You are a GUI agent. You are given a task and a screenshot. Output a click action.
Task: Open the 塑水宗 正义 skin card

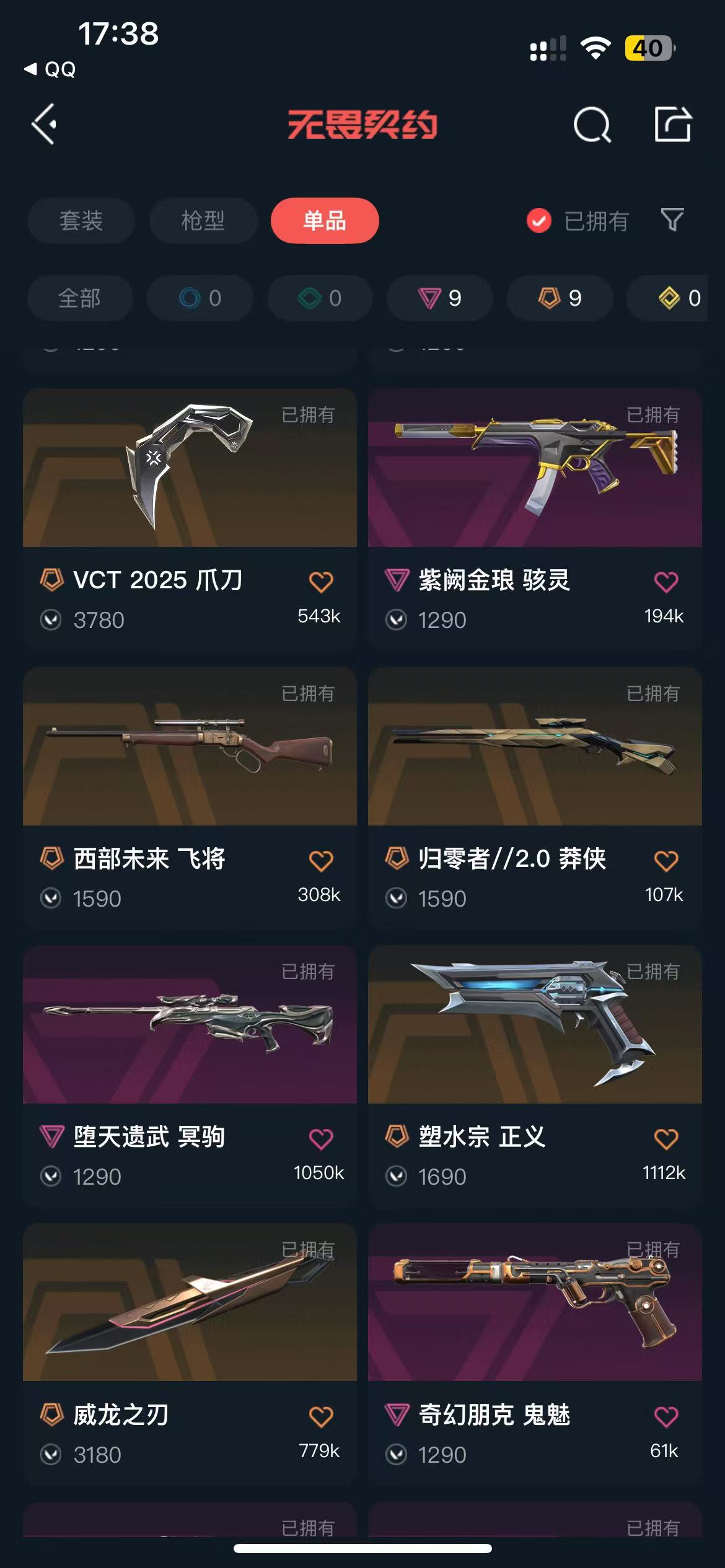tap(535, 1076)
